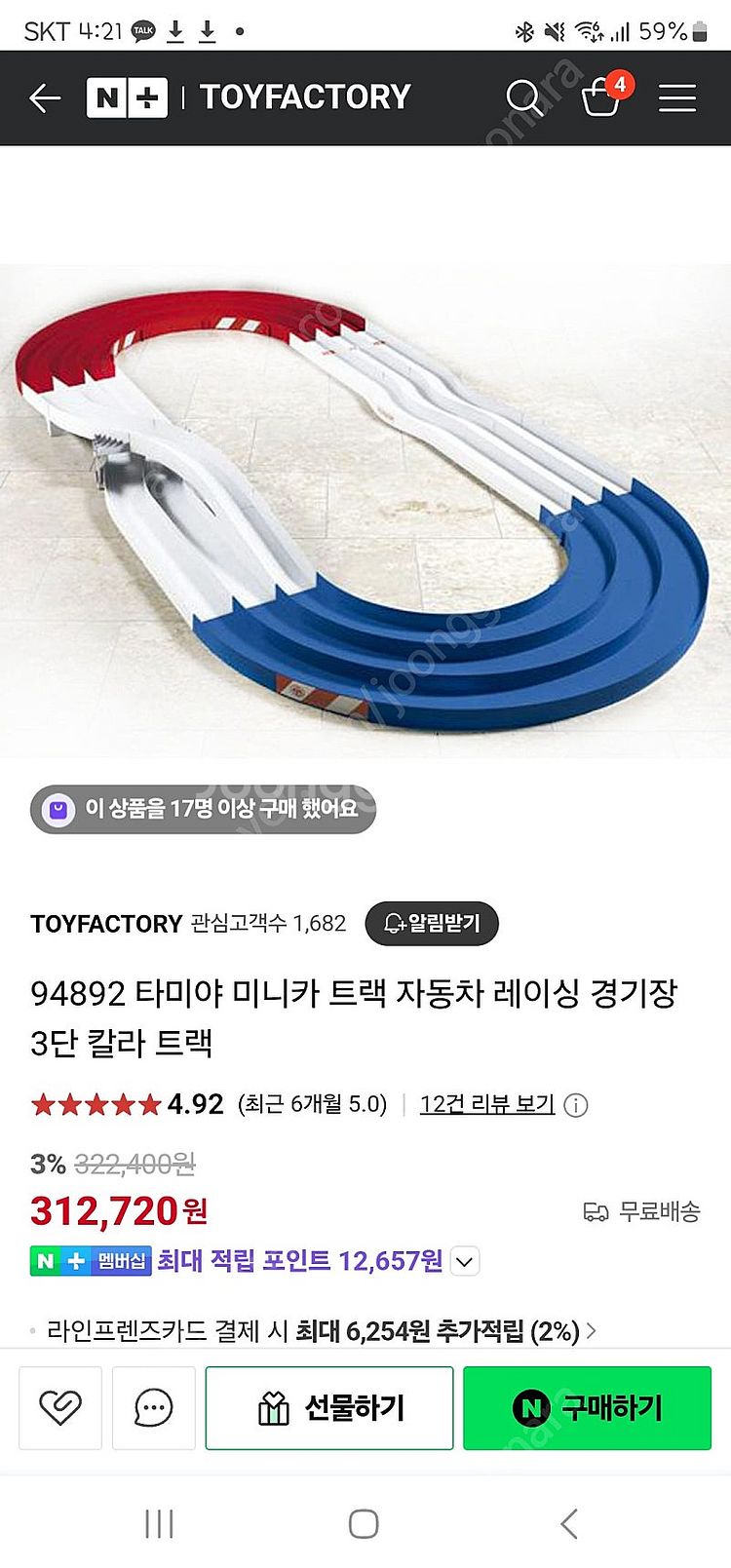Open the store search icon
Image resolution: width=731 pixels, height=1568 pixels.
523,97
